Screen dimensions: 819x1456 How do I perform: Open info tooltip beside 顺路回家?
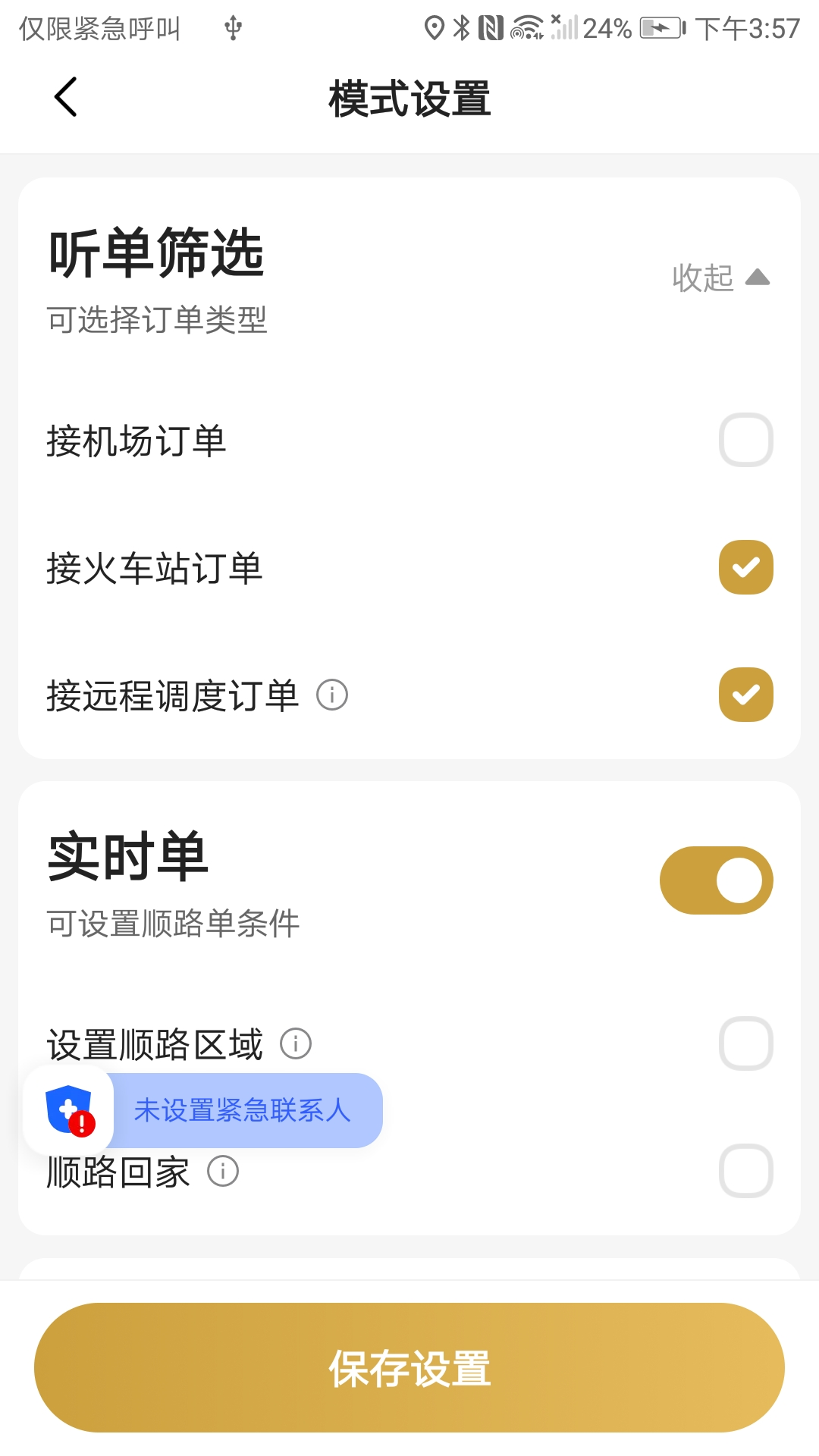coord(221,1170)
